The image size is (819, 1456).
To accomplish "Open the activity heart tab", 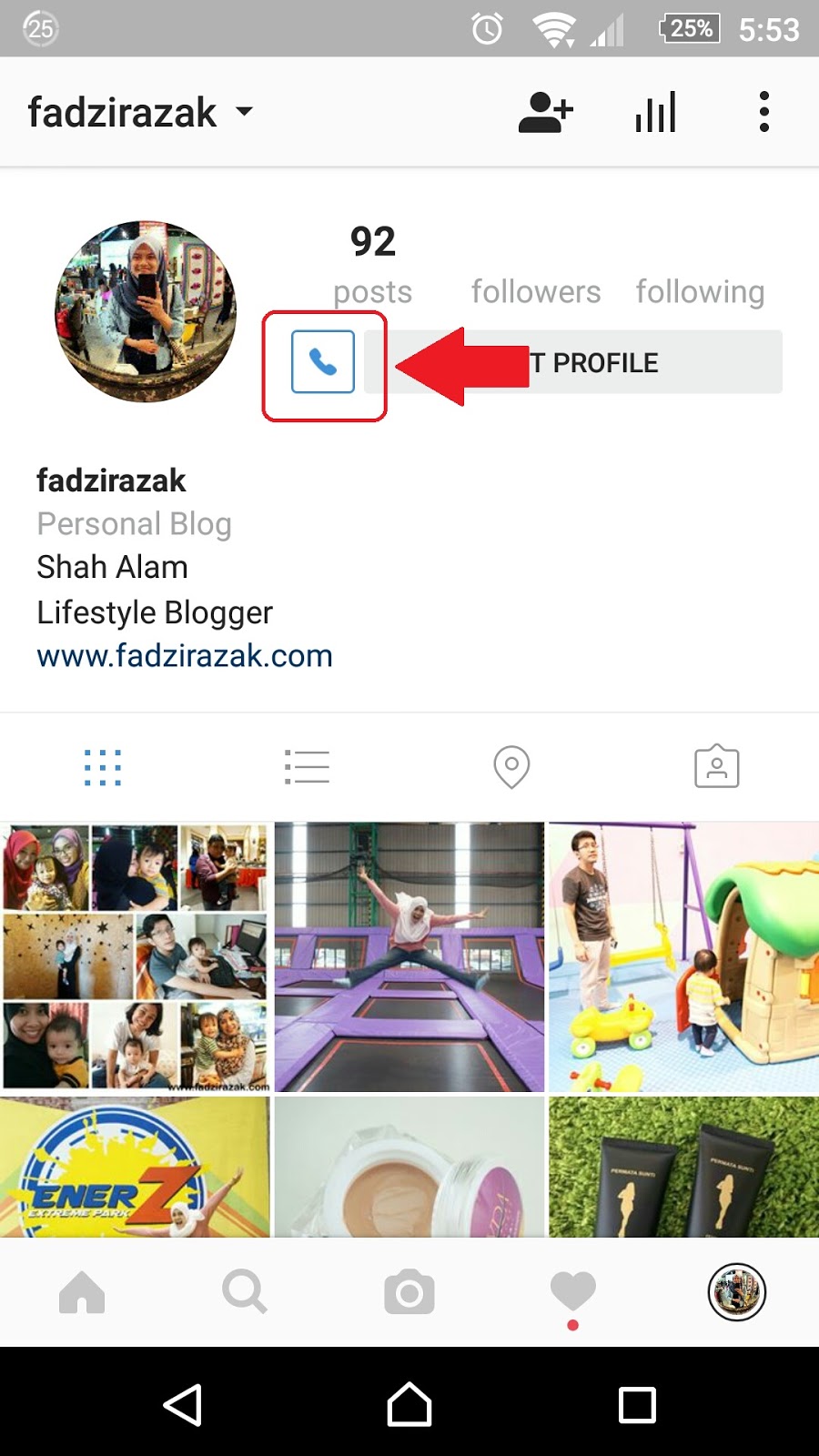I will (x=573, y=1292).
